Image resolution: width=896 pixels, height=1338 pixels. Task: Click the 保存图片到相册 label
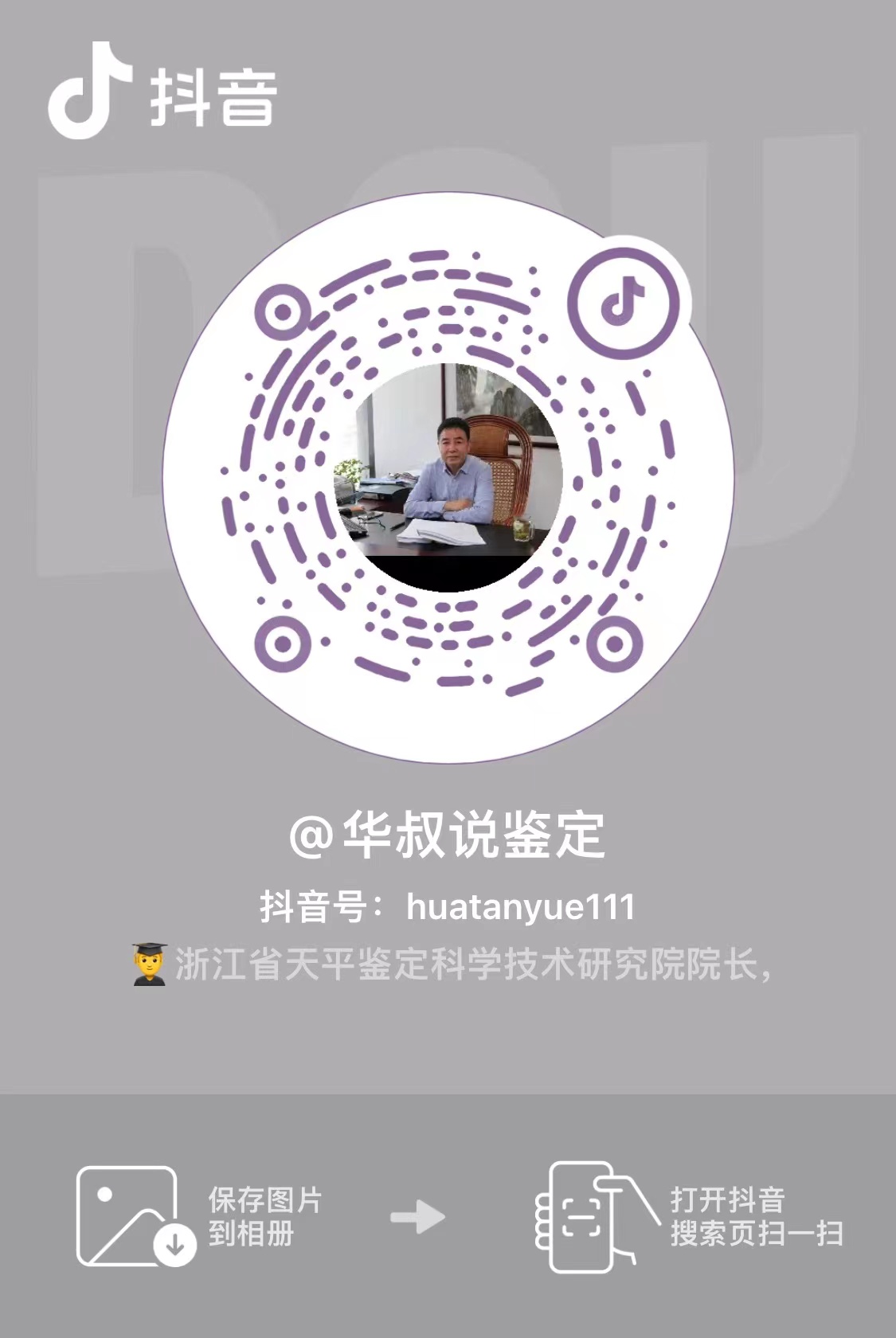(263, 1217)
